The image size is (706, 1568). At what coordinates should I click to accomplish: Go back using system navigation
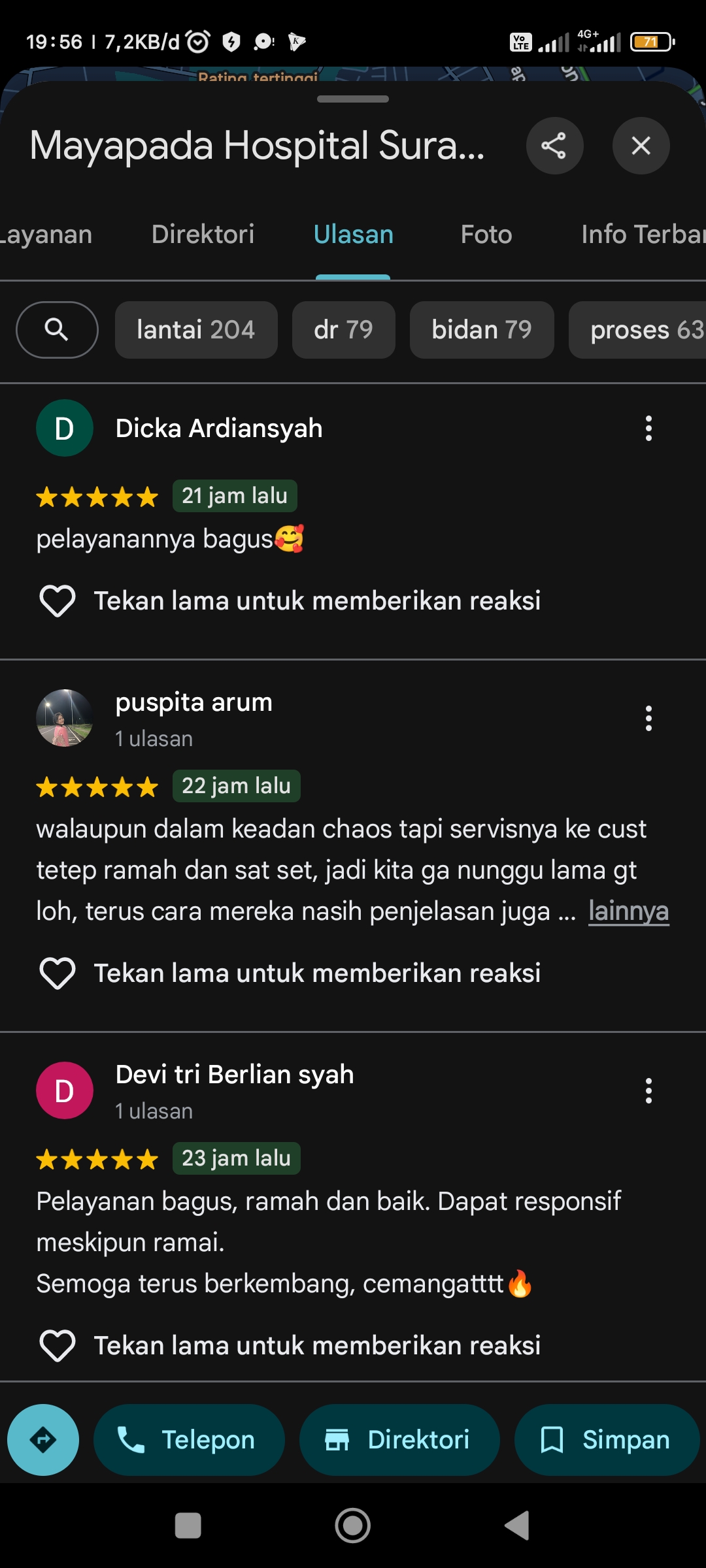[x=517, y=1526]
